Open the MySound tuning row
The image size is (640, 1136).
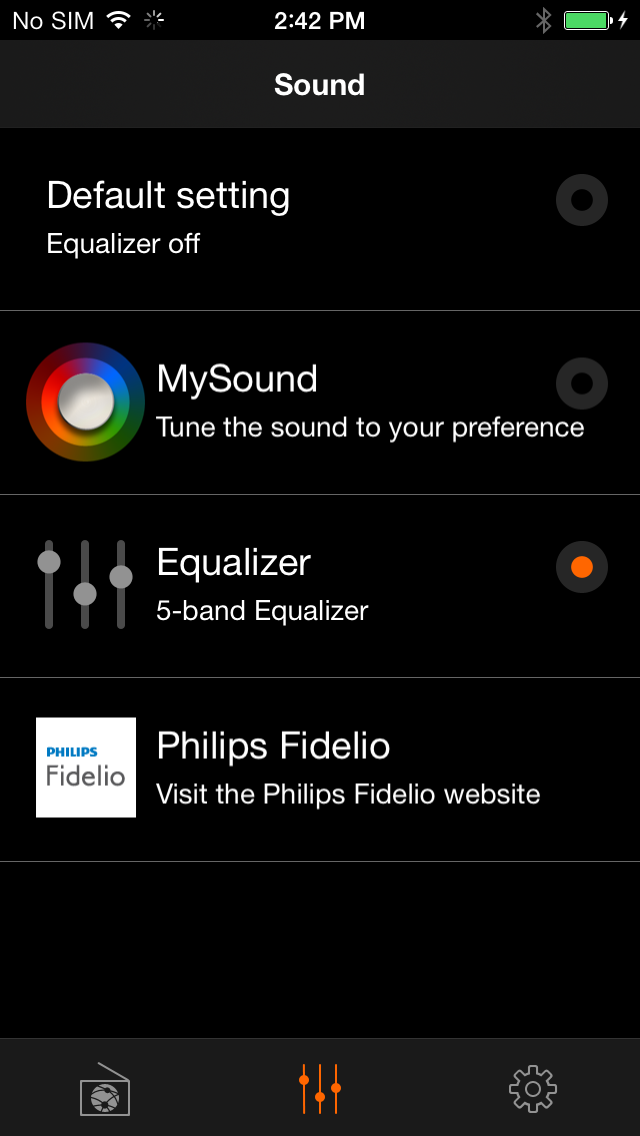[320, 403]
